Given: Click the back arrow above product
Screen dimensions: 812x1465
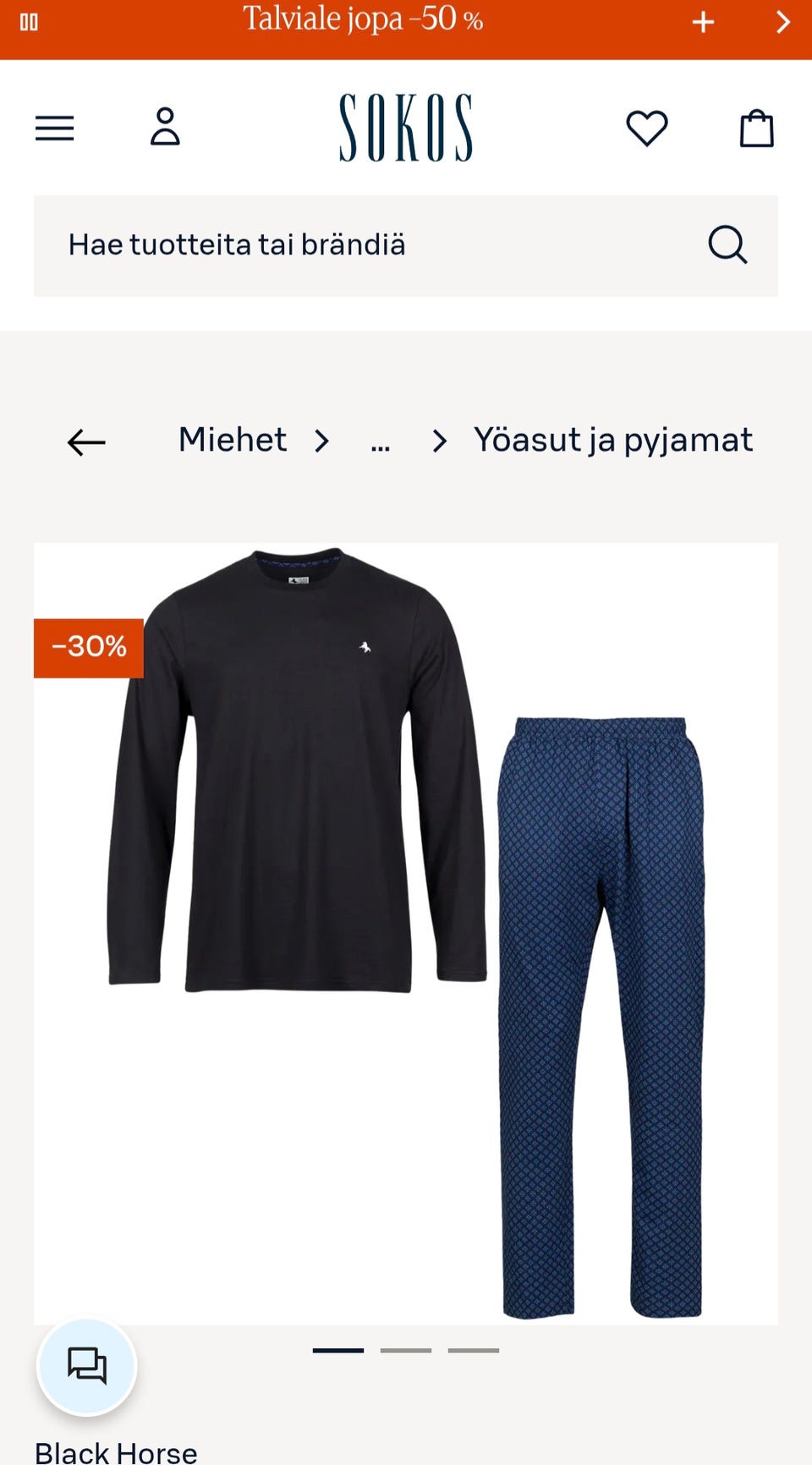Looking at the screenshot, I should tap(85, 441).
